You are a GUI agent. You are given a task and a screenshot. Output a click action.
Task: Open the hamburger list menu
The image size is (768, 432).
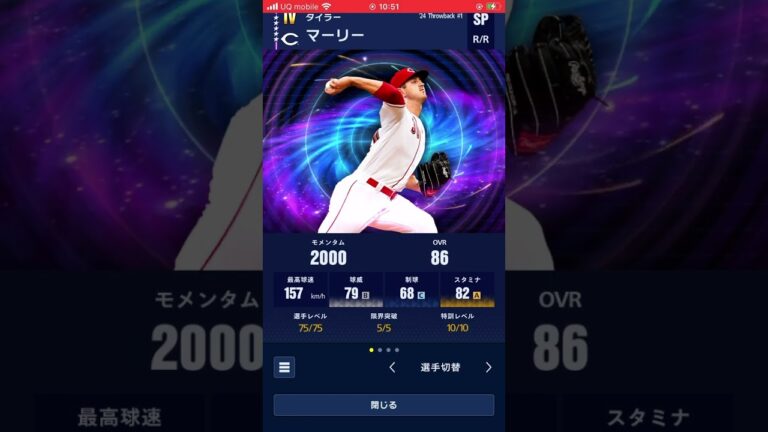(285, 367)
